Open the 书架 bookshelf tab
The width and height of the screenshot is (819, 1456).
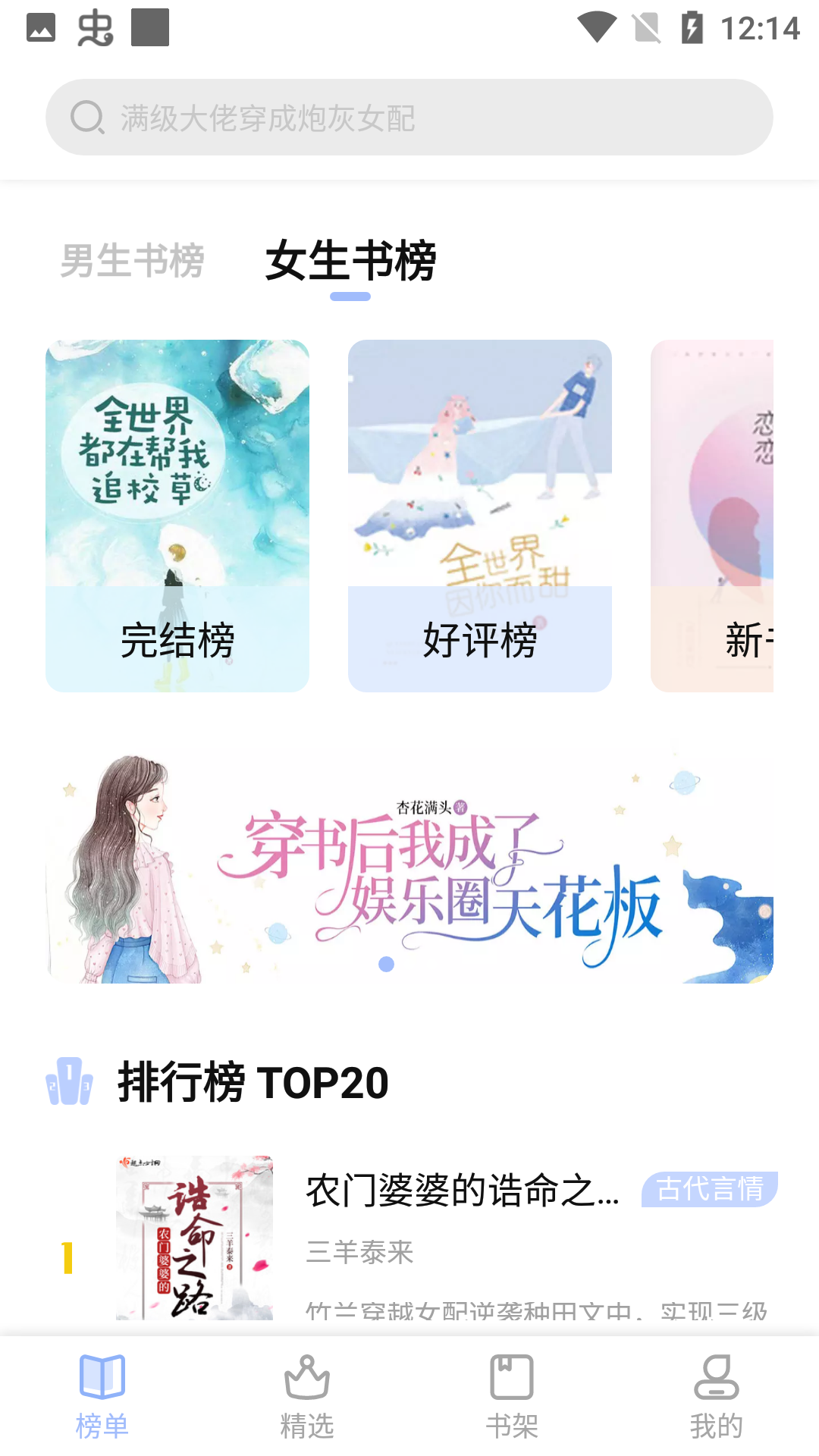pos(512,1397)
